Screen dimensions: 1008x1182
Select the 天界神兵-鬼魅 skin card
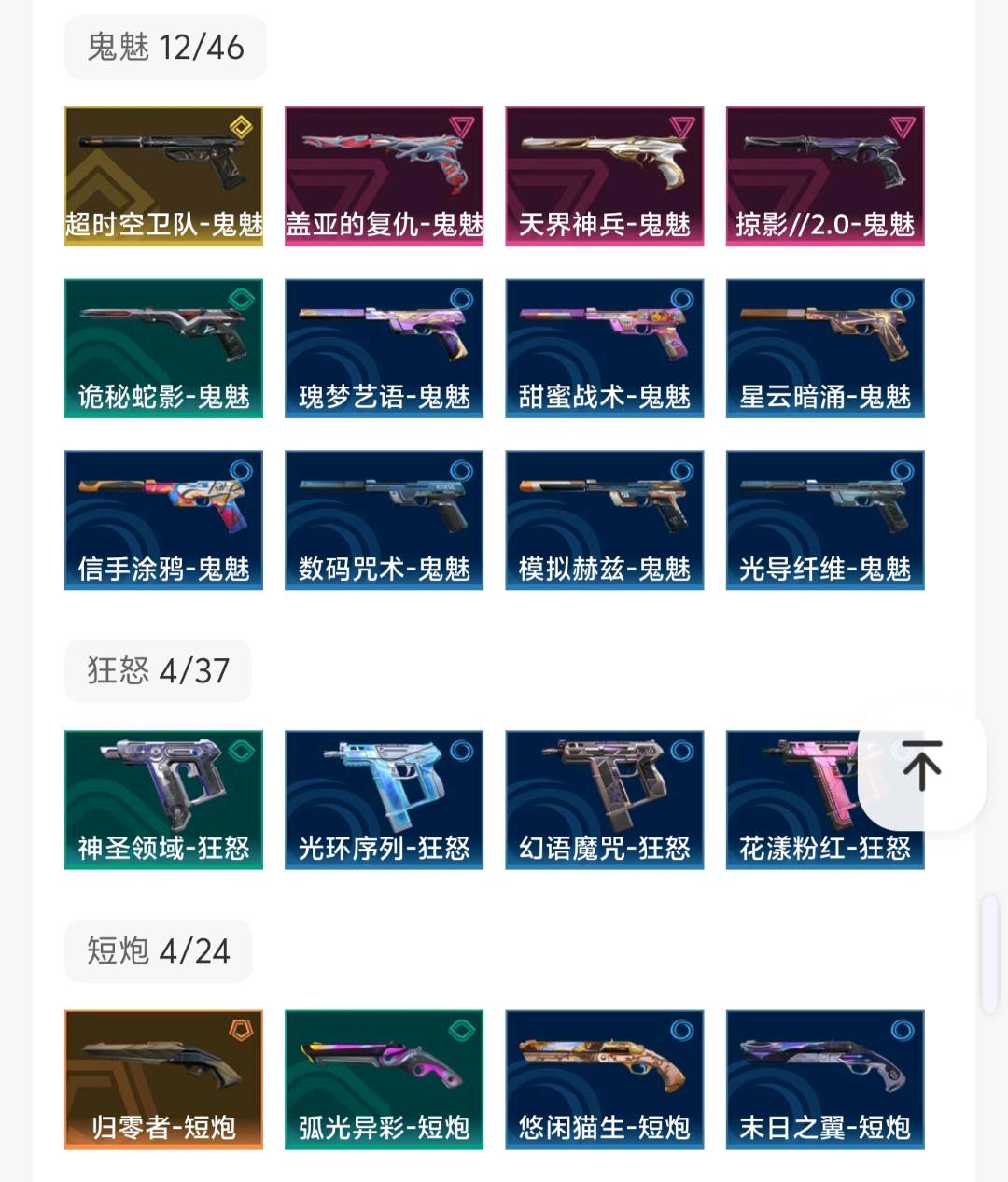click(604, 176)
